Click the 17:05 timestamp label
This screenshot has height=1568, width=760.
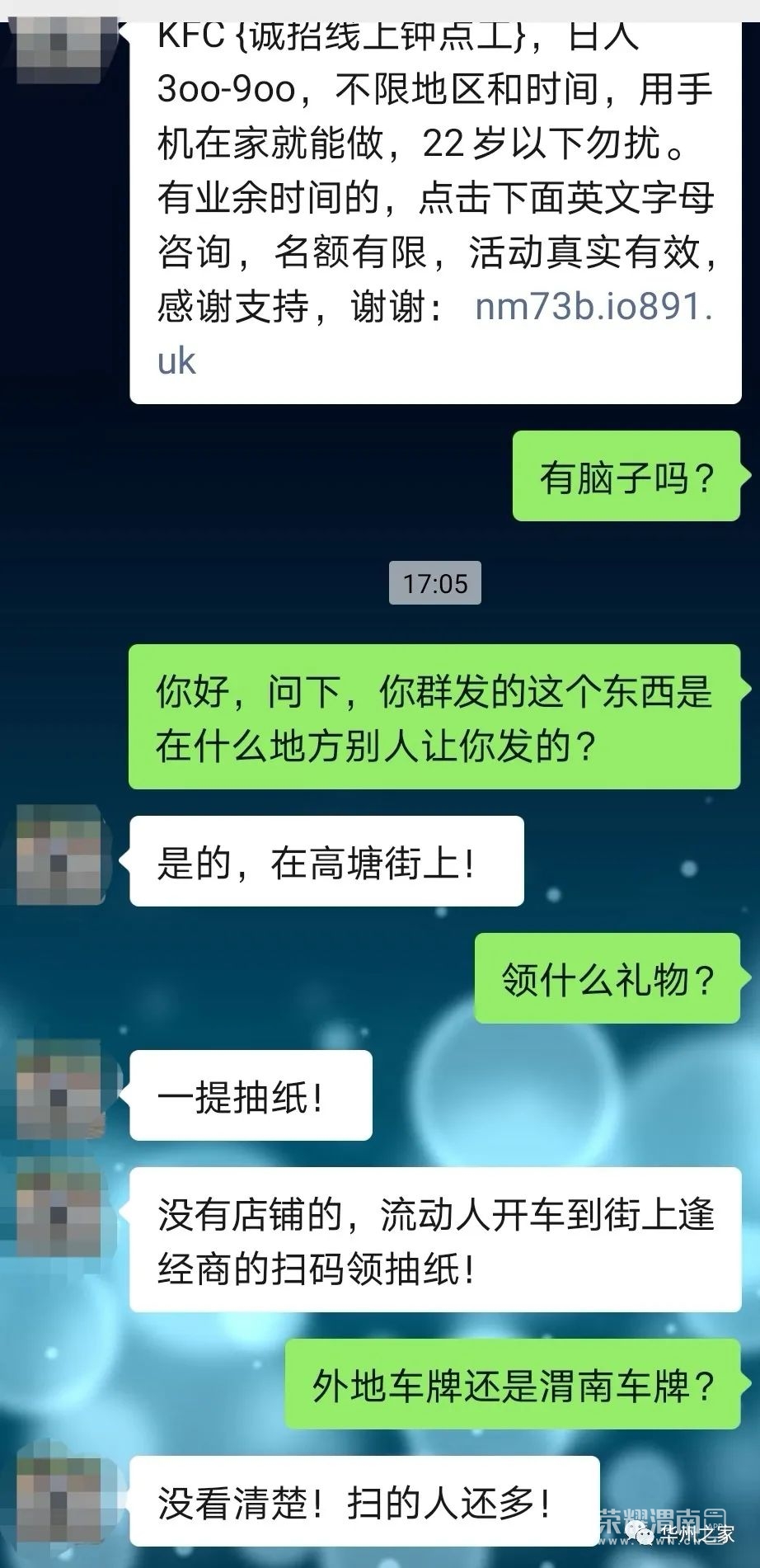pyautogui.click(x=435, y=584)
